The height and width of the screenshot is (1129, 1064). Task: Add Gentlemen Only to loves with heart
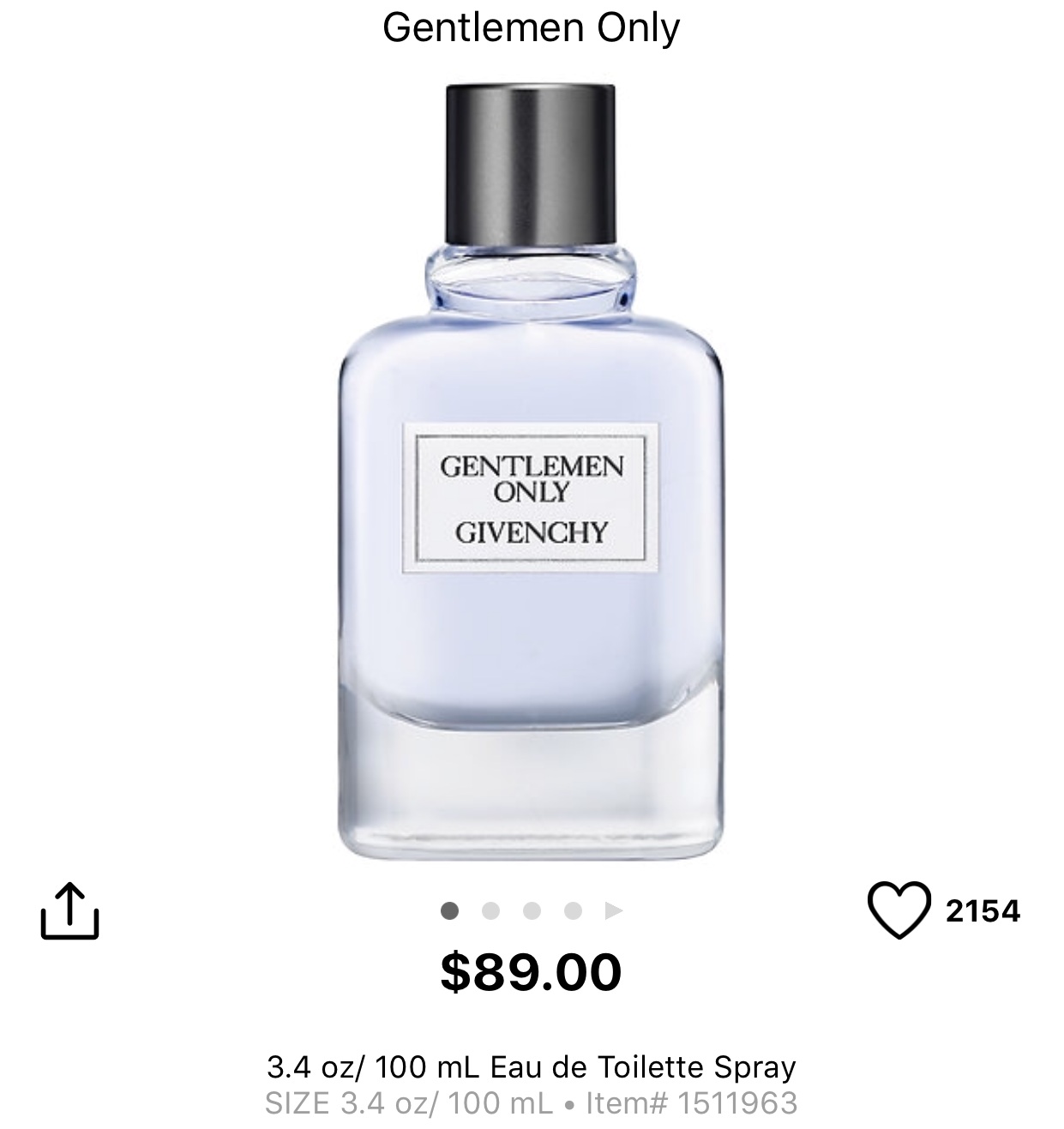point(899,910)
